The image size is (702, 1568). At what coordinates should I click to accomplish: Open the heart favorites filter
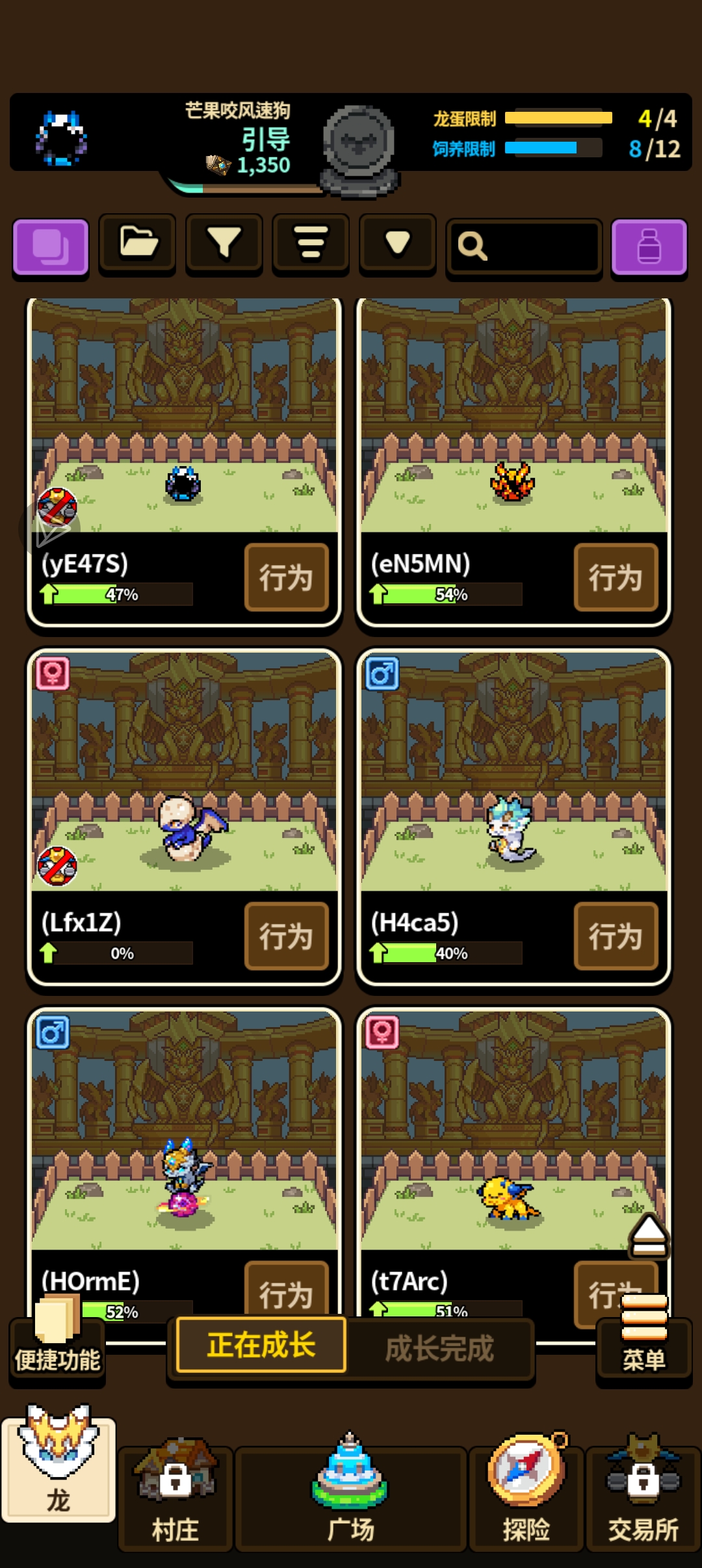point(397,243)
